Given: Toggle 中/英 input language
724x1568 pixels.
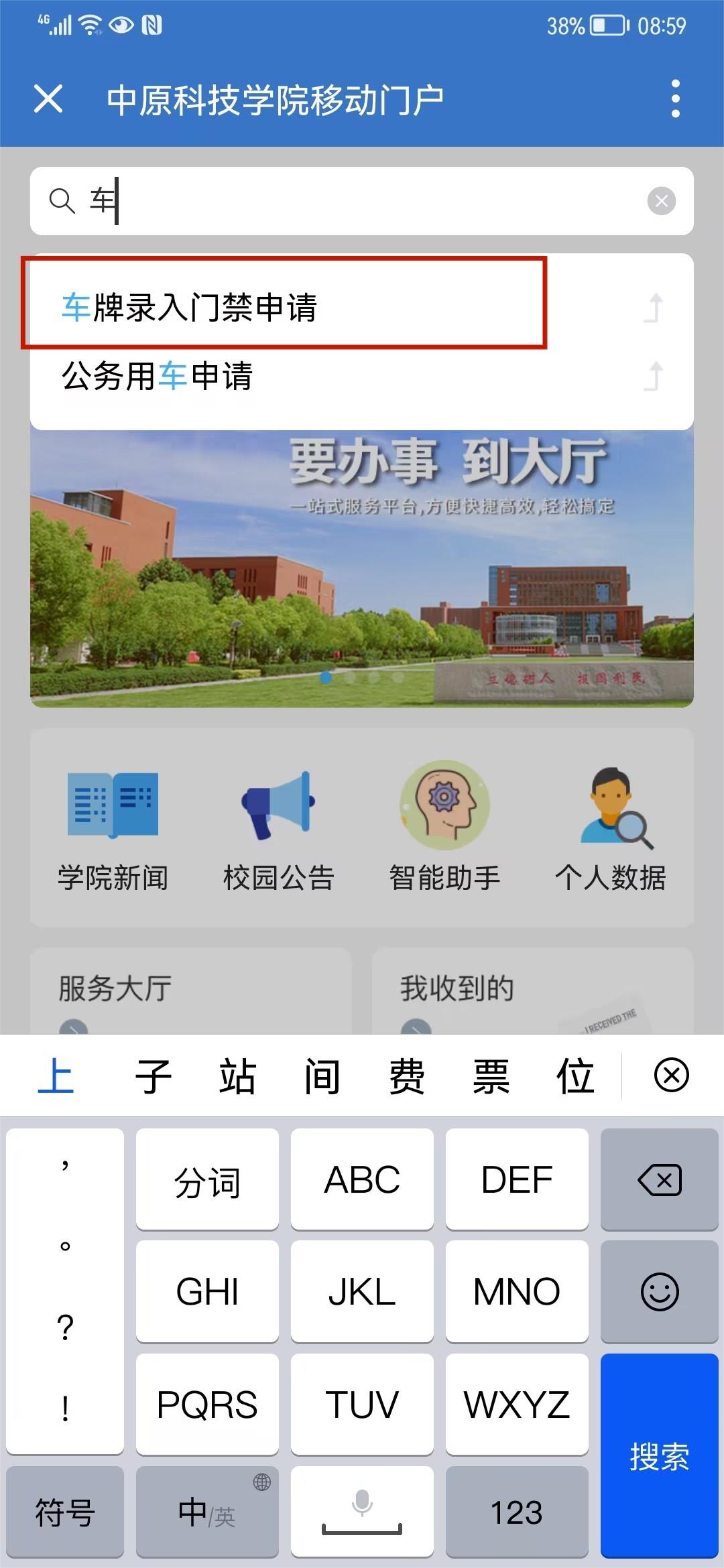Looking at the screenshot, I should [207, 1512].
